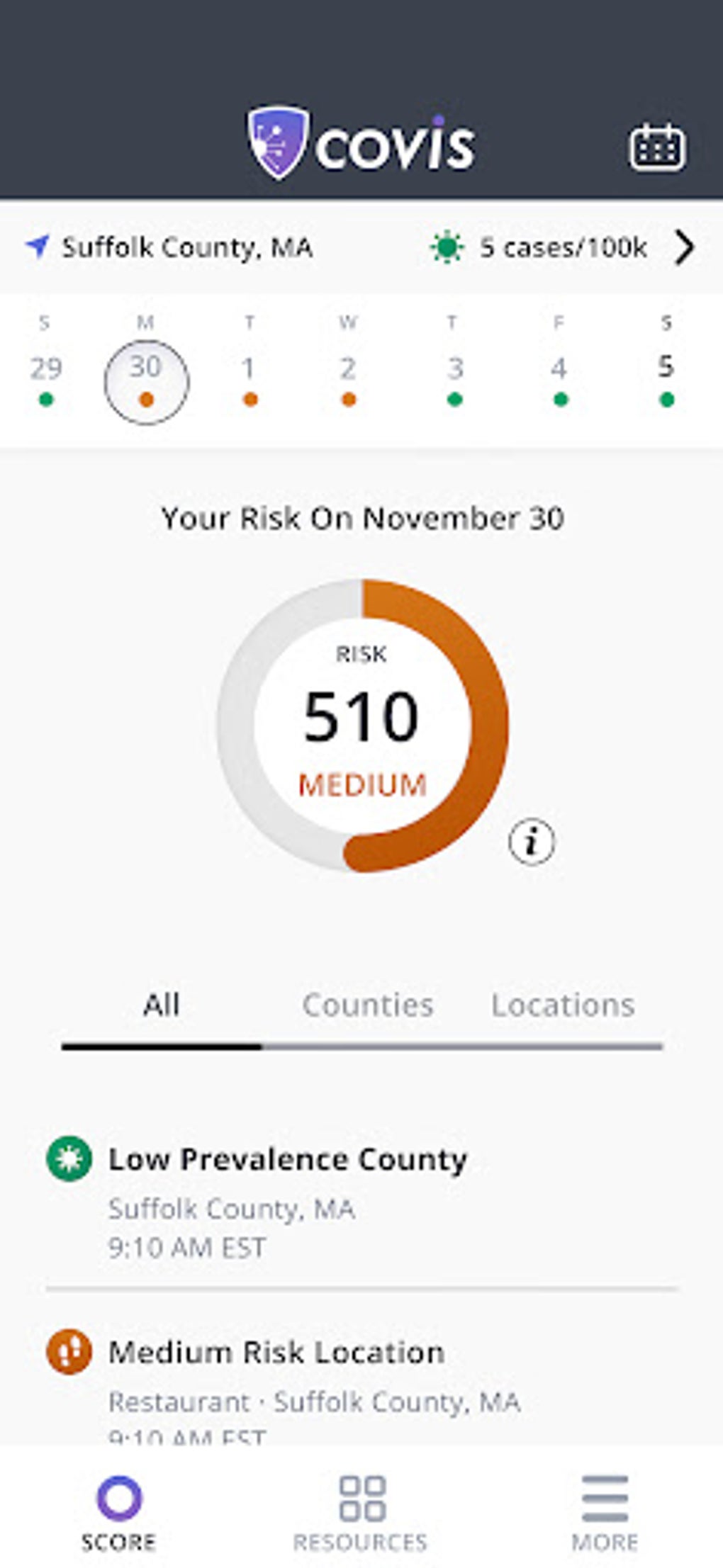Select Monday the 30th
Image resolution: width=723 pixels, height=1568 pixels.
point(146,381)
